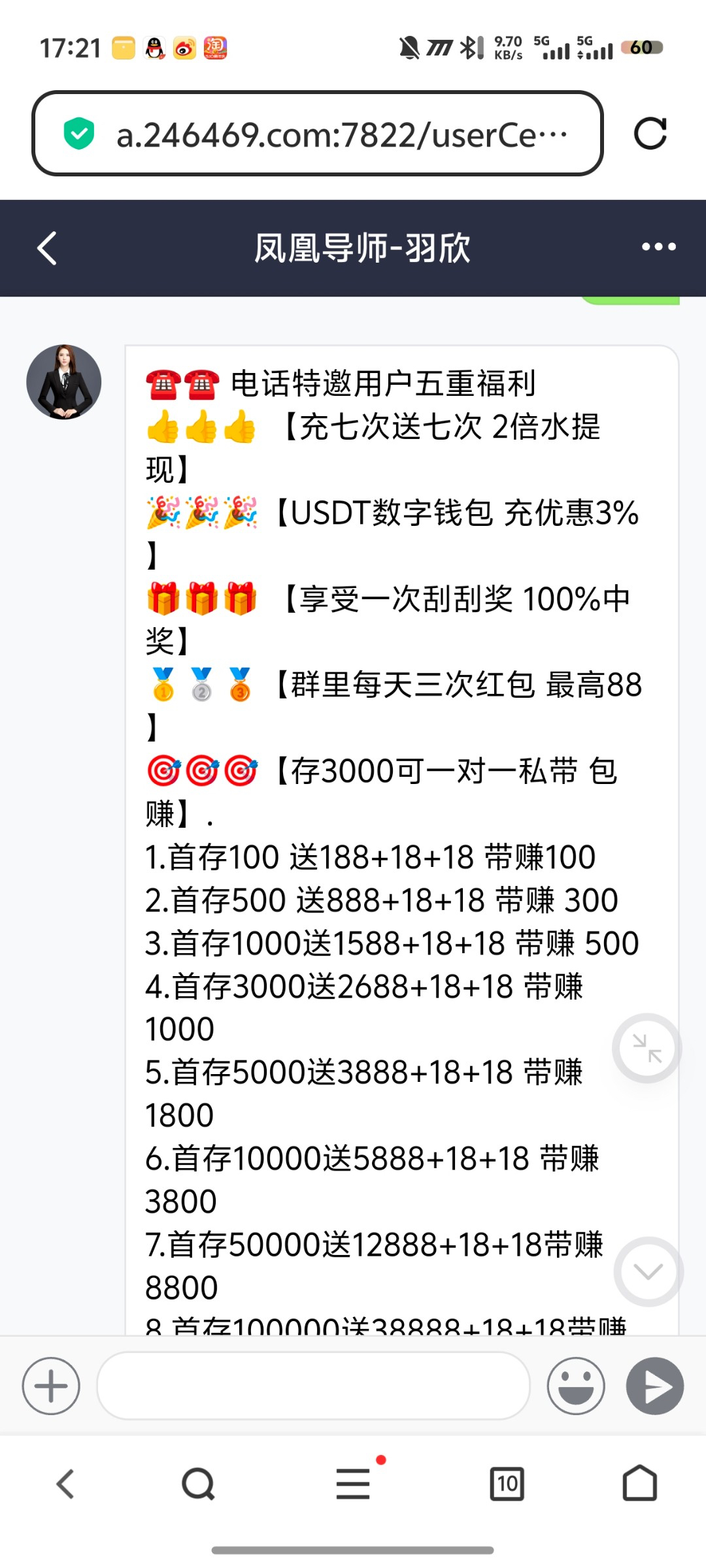Reload the page in the browser
This screenshot has width=706, height=1568.
pyautogui.click(x=650, y=134)
